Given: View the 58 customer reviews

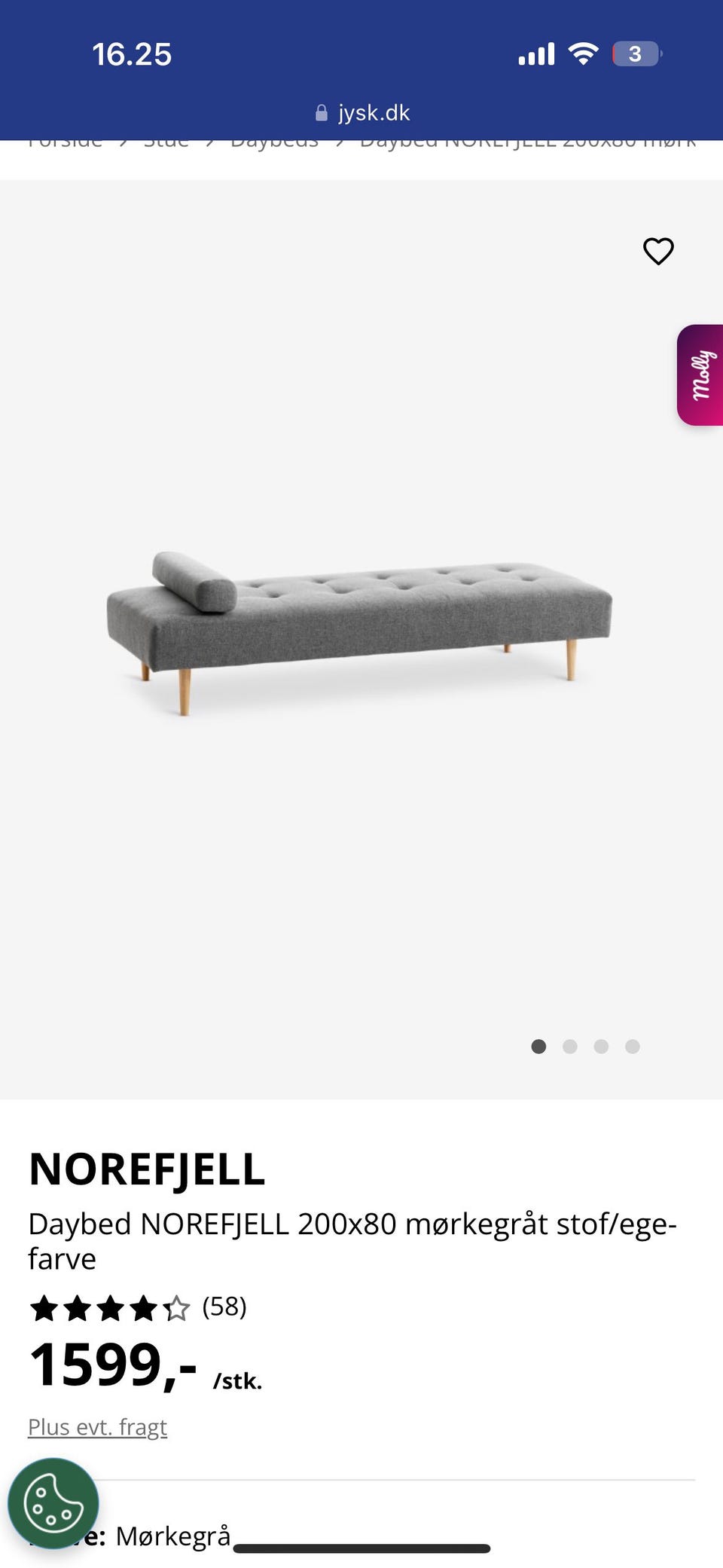Looking at the screenshot, I should pyautogui.click(x=224, y=1308).
